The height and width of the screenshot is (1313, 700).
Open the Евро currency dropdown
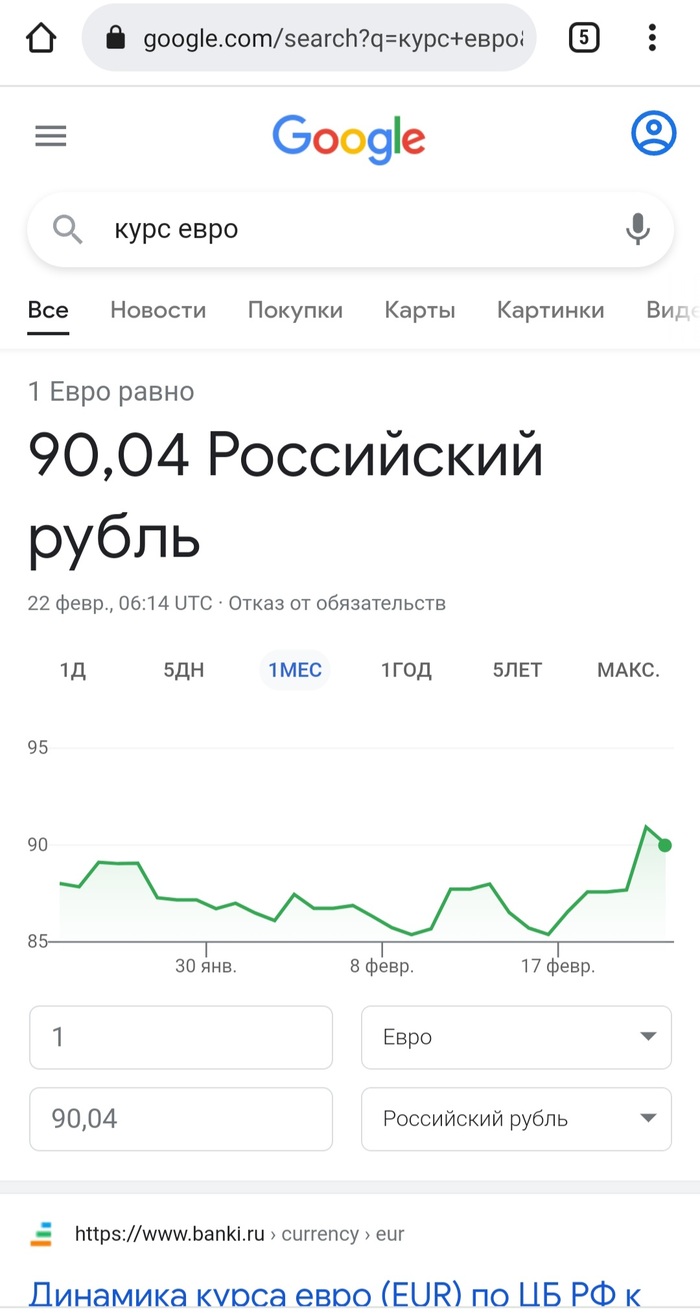(x=516, y=1037)
